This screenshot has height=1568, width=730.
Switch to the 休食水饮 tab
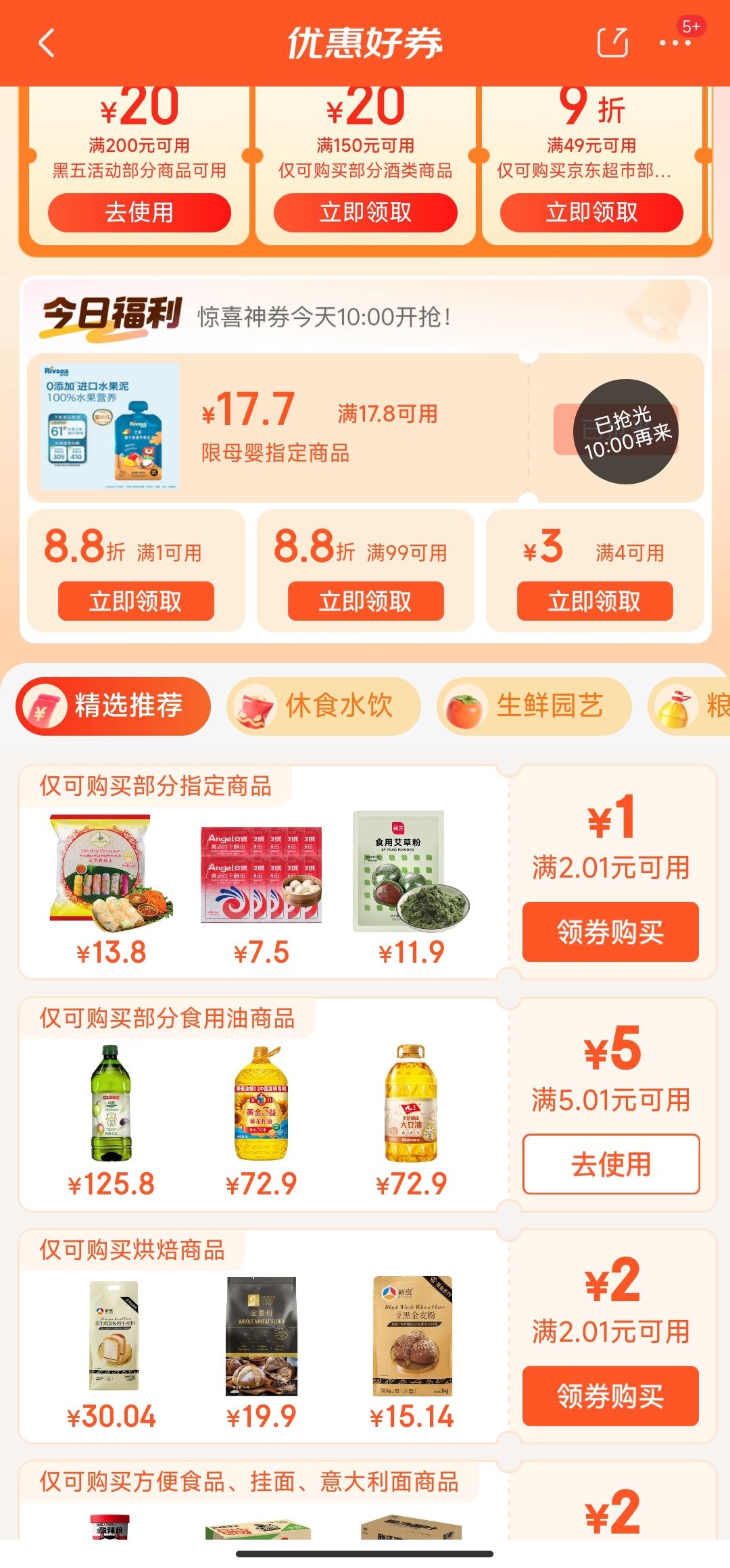click(324, 706)
